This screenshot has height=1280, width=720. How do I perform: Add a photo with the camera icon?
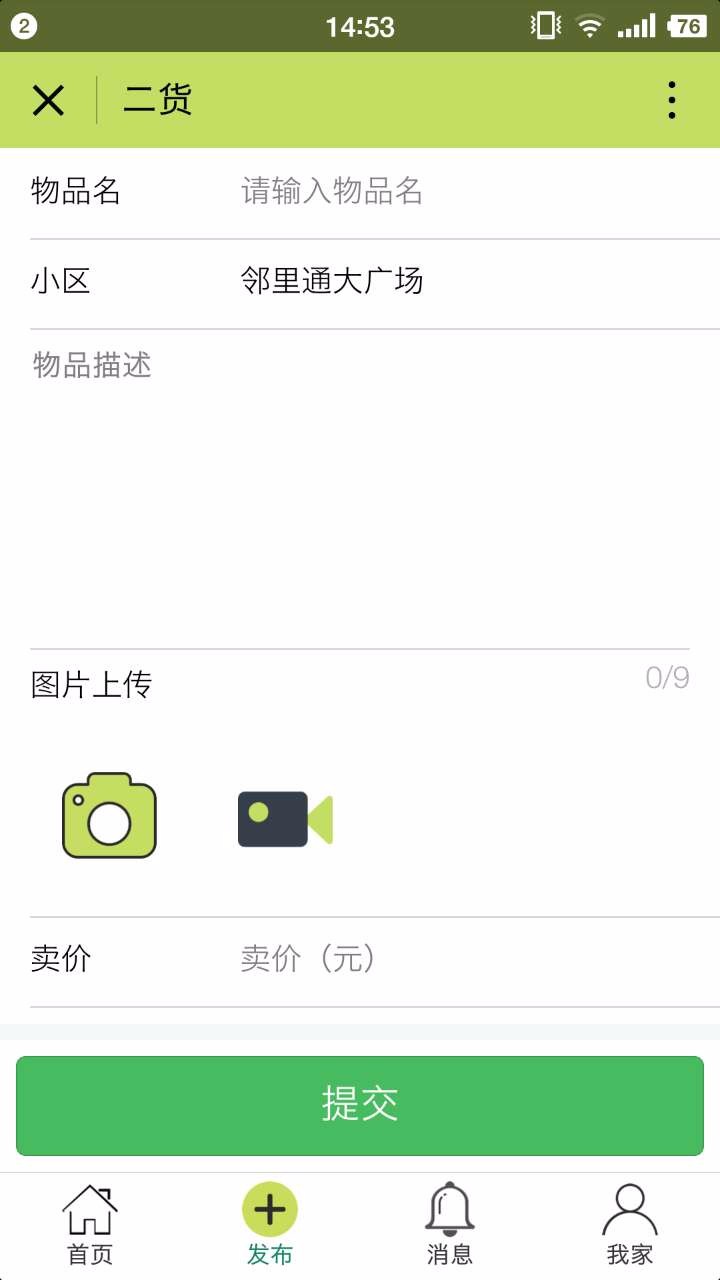click(110, 815)
